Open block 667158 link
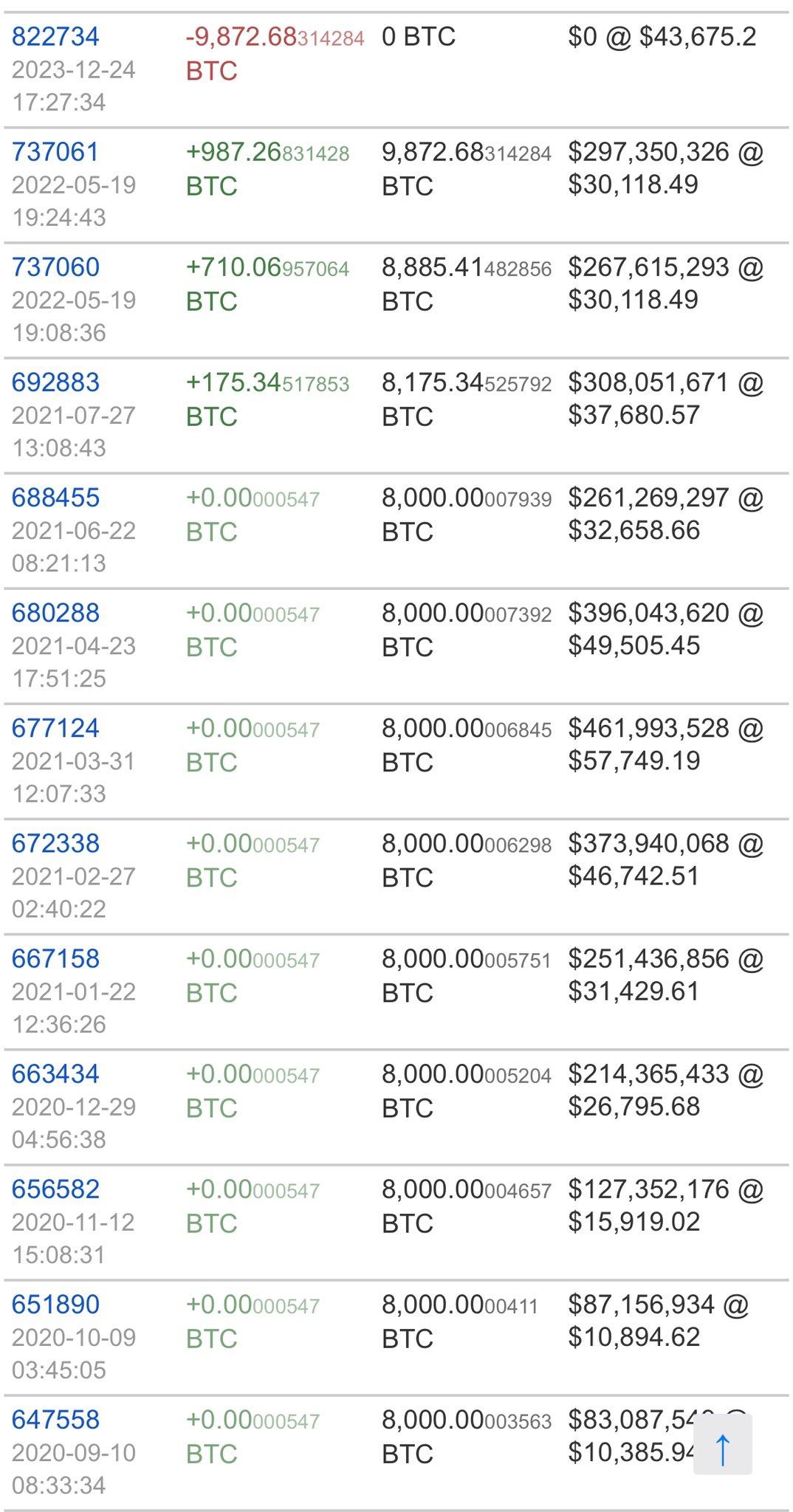Viewport: 793px width, 1512px height. [55, 958]
